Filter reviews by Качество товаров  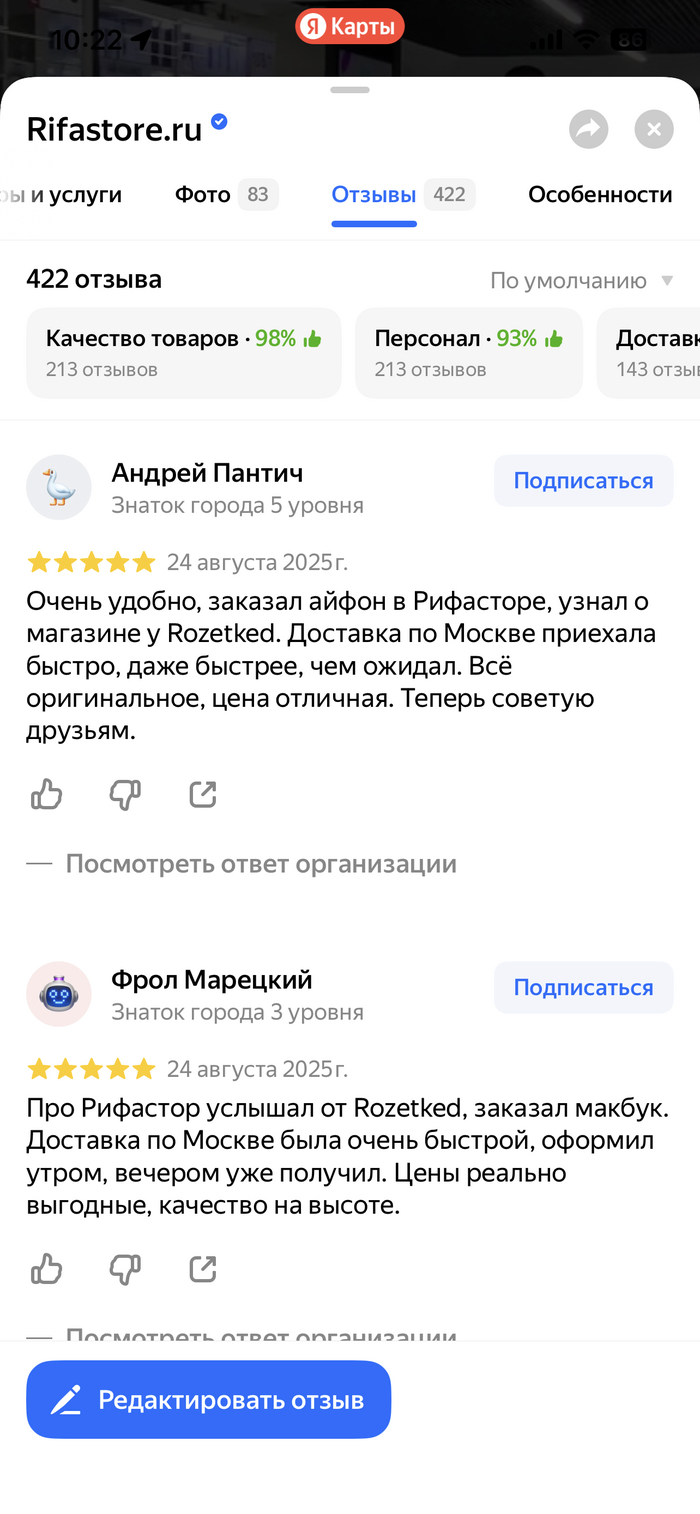184,353
